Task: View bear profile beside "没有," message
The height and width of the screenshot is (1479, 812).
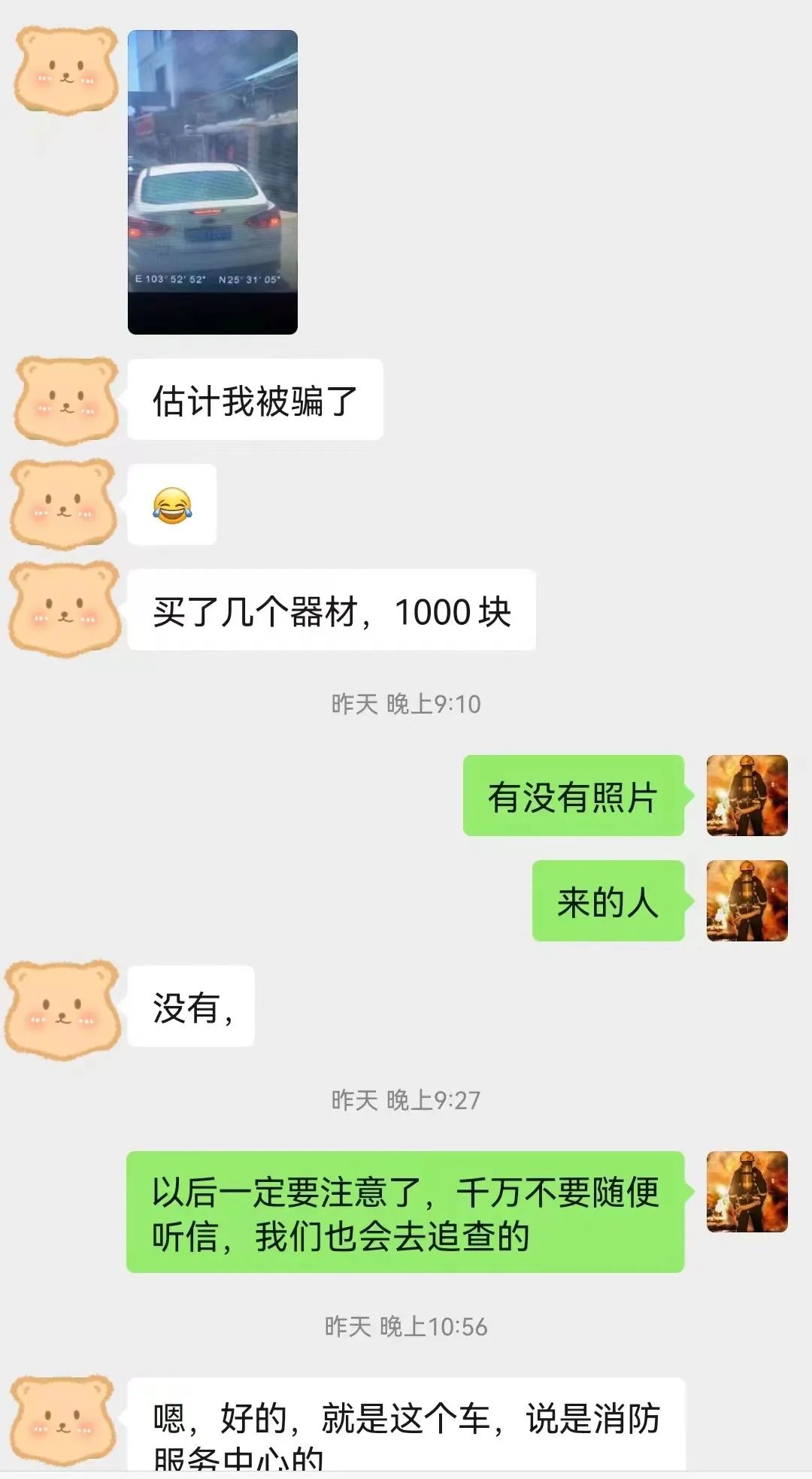Action: pos(63,1008)
